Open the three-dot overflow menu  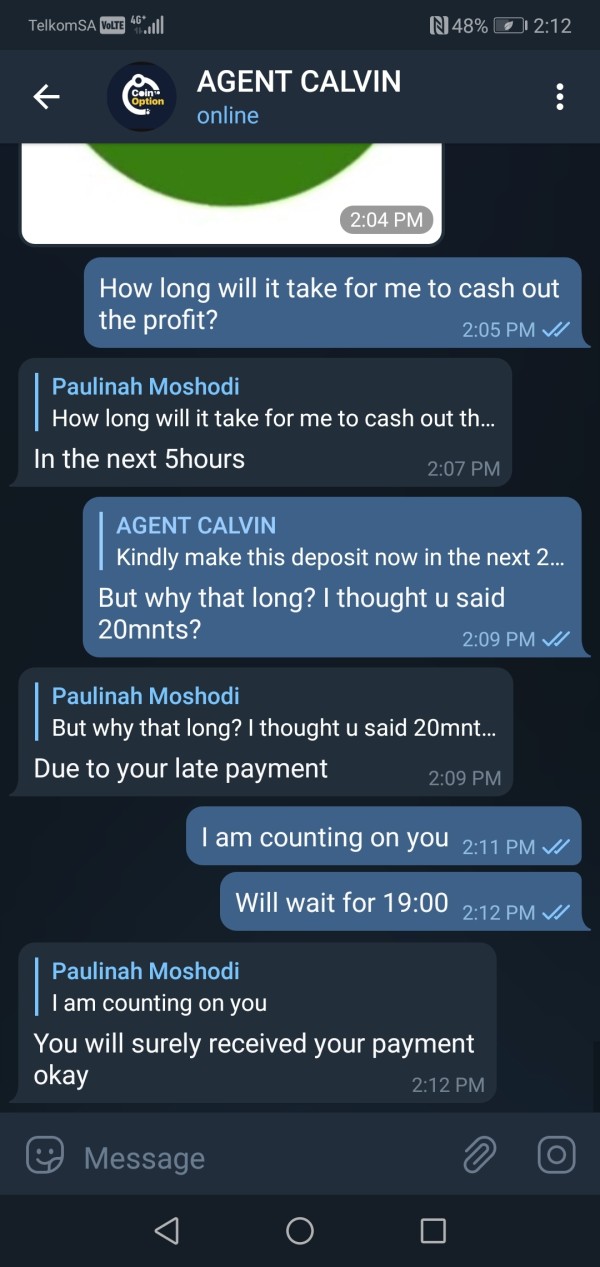click(x=559, y=96)
